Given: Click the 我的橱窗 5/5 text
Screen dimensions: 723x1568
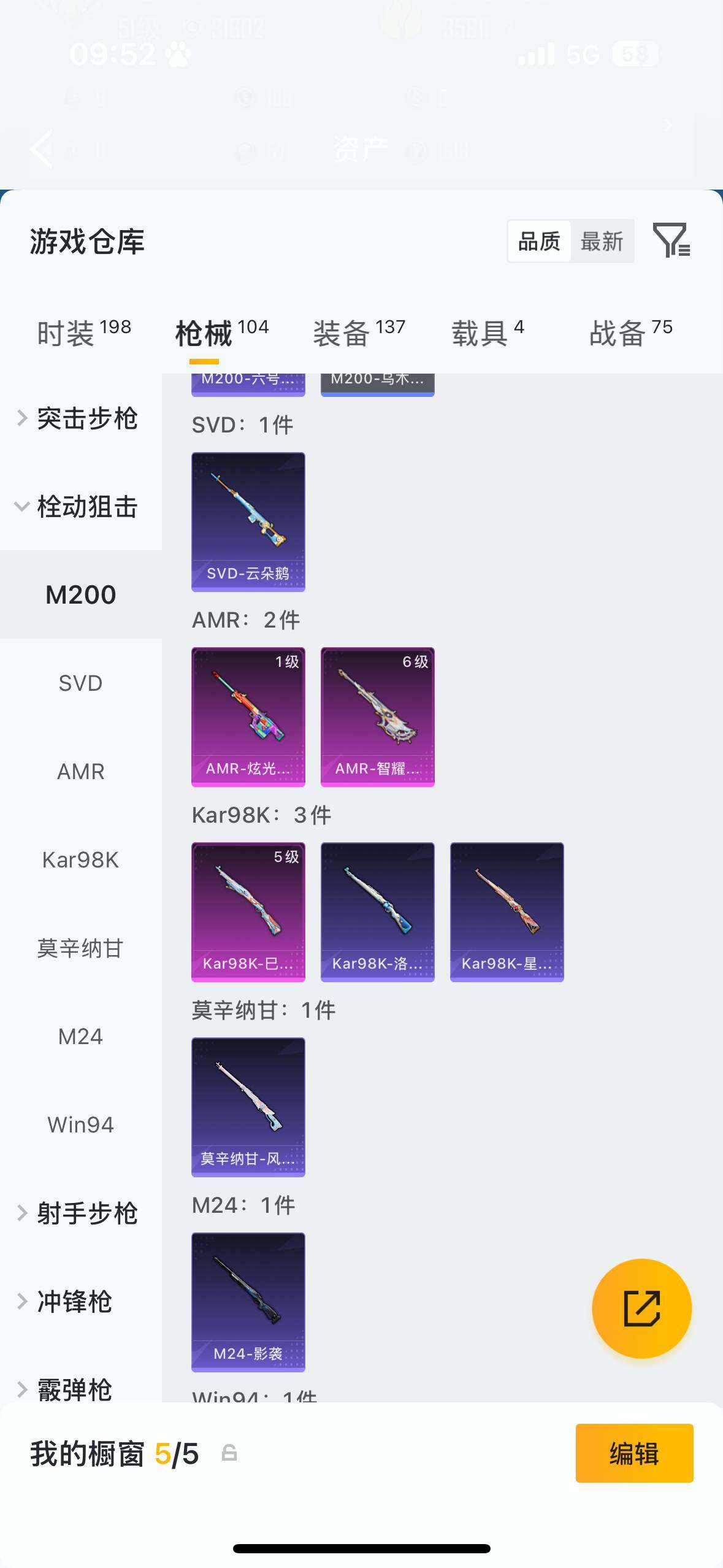Looking at the screenshot, I should (x=113, y=1451).
